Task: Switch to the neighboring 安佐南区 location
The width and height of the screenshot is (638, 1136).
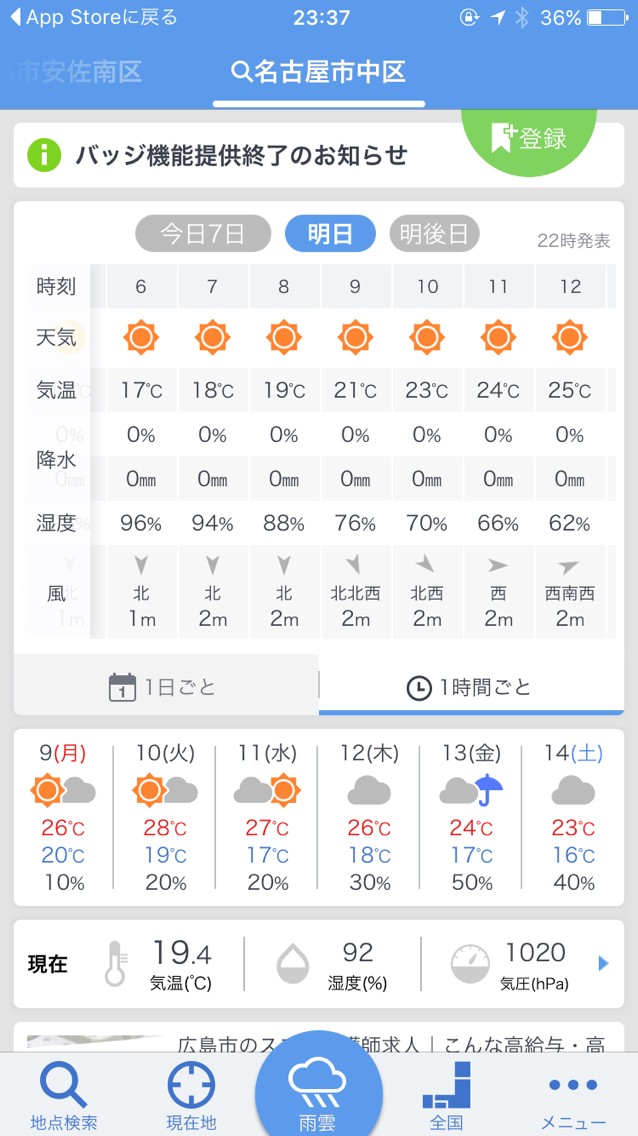Action: coord(76,72)
